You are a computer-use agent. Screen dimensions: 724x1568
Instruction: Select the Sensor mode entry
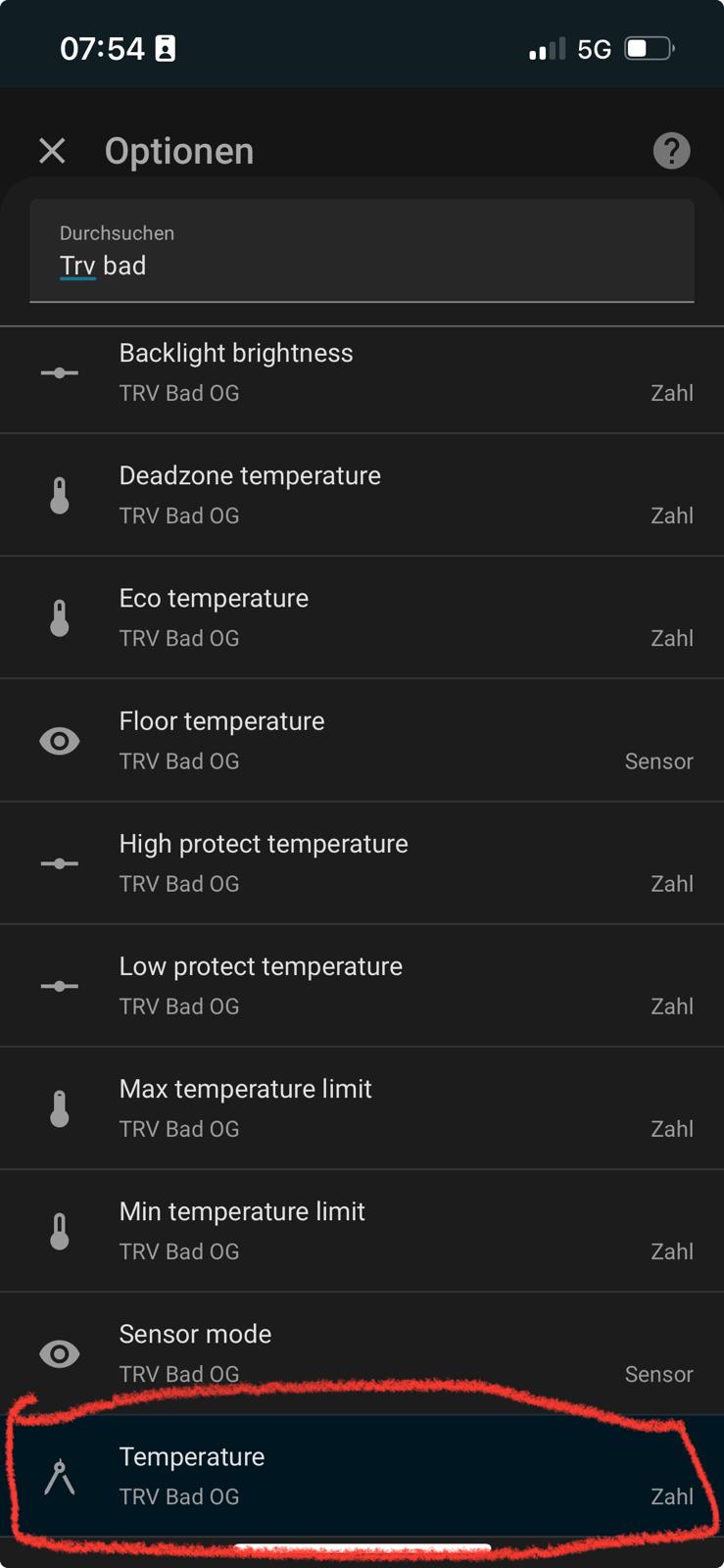(x=362, y=1352)
